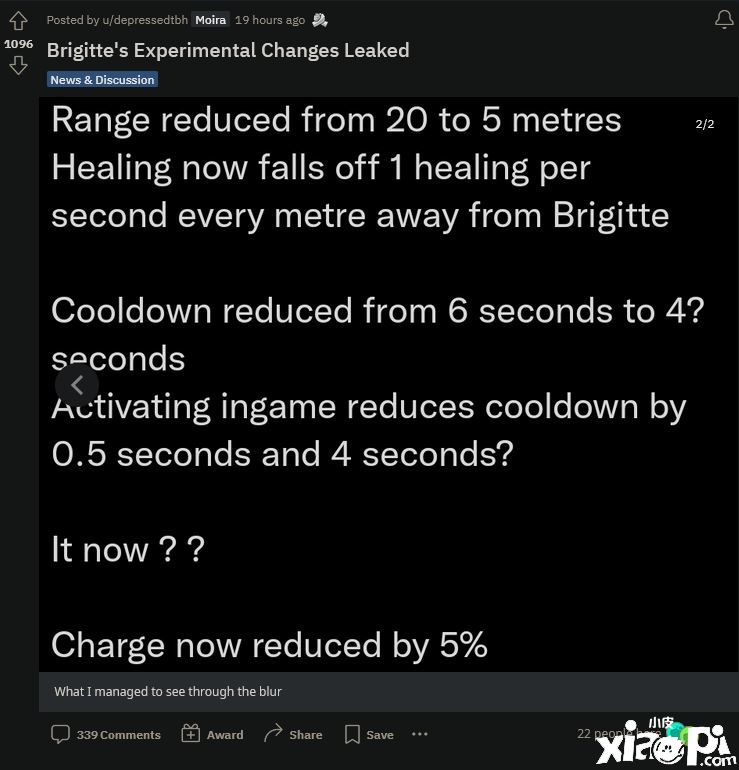Open the 339 Comments section
739x770 pixels.
[x=106, y=734]
